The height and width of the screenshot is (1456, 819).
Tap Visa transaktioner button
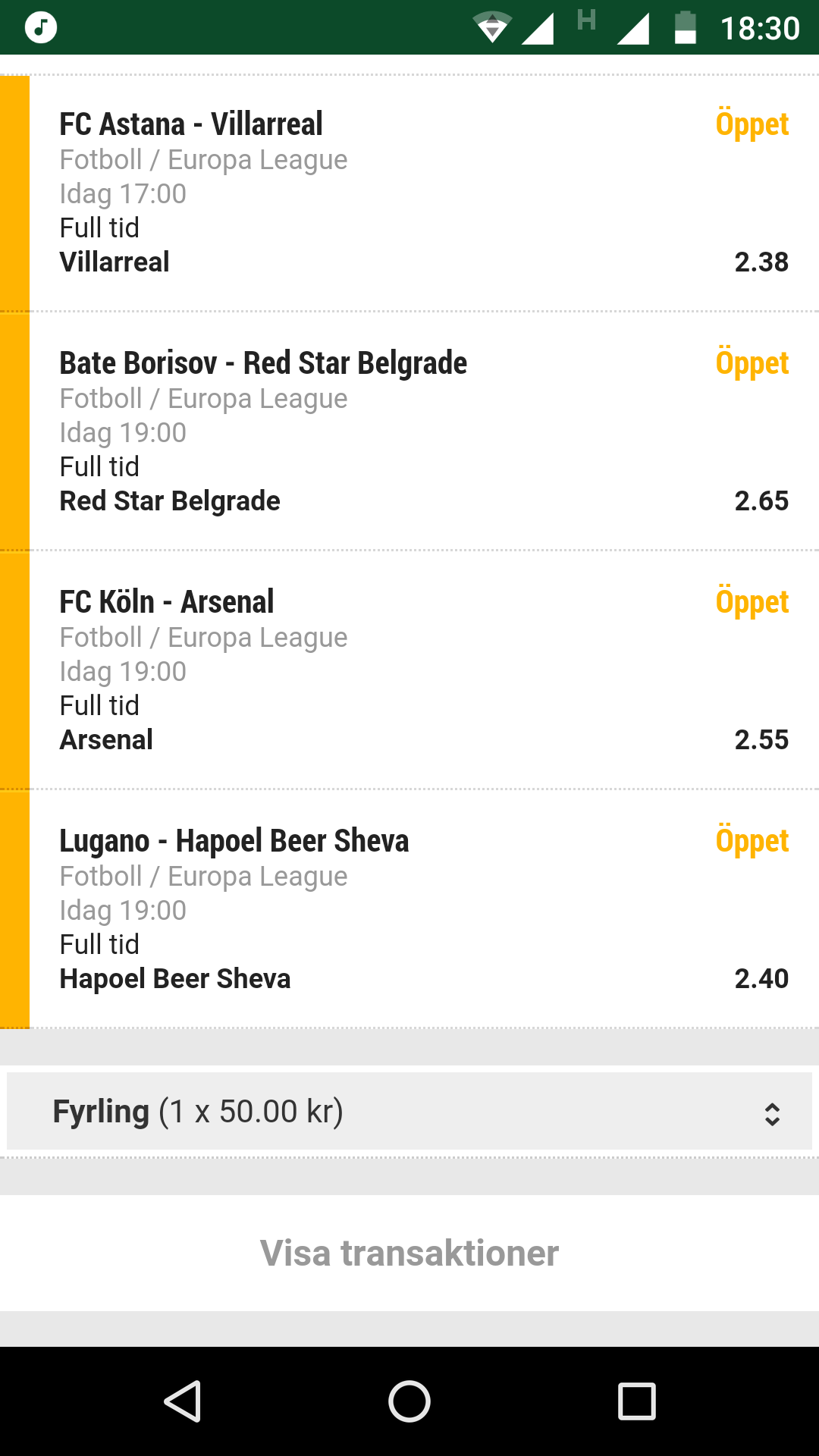pyautogui.click(x=409, y=1253)
